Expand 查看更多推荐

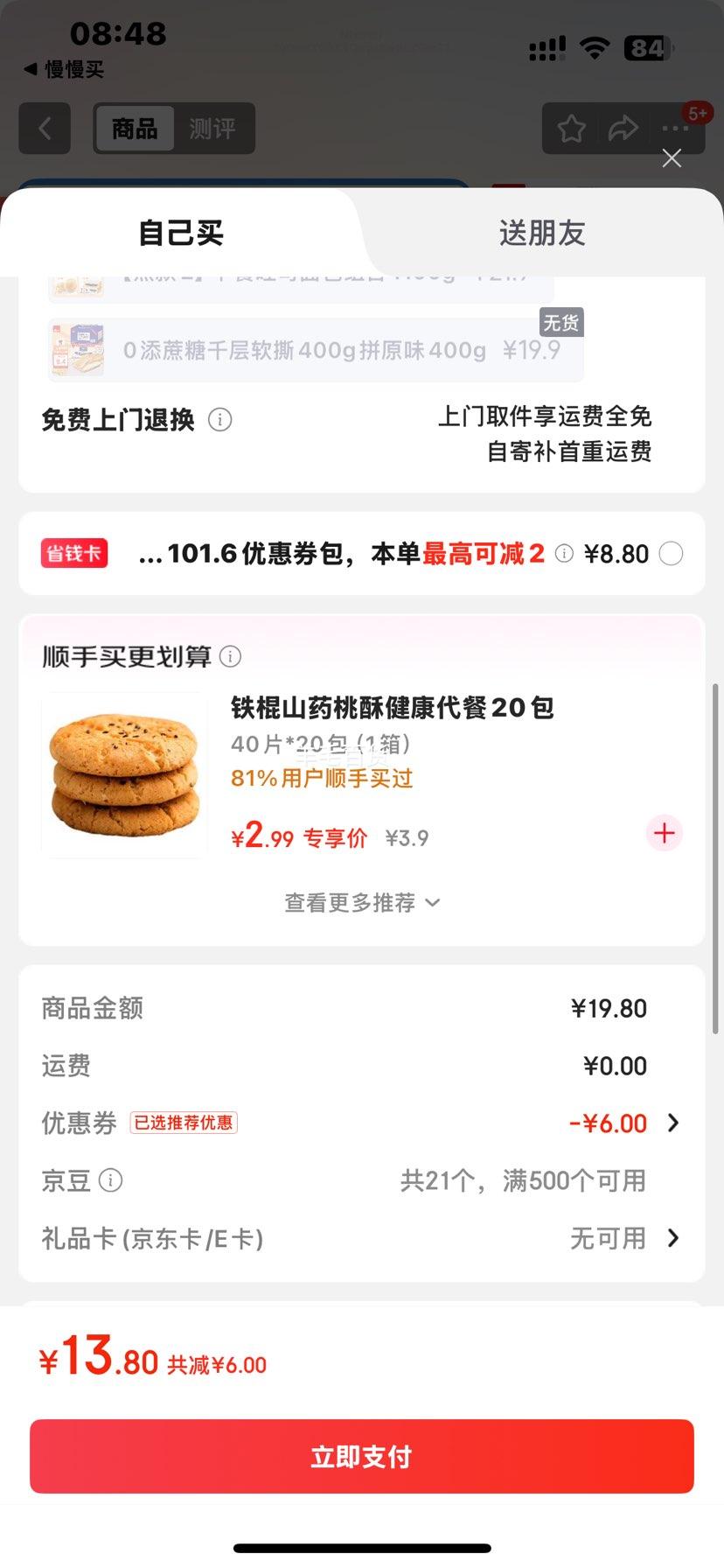pos(362,902)
